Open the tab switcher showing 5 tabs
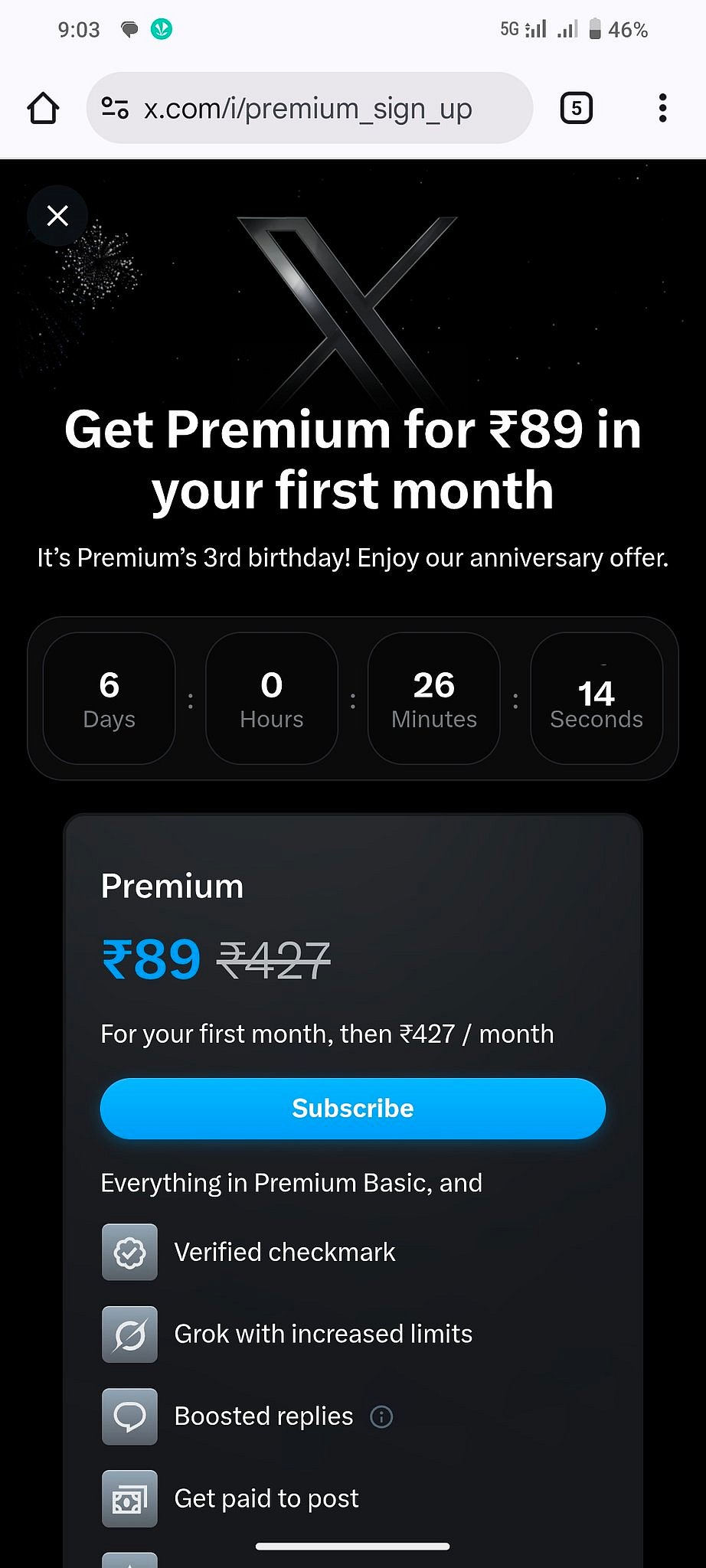This screenshot has width=706, height=1568. 576,108
